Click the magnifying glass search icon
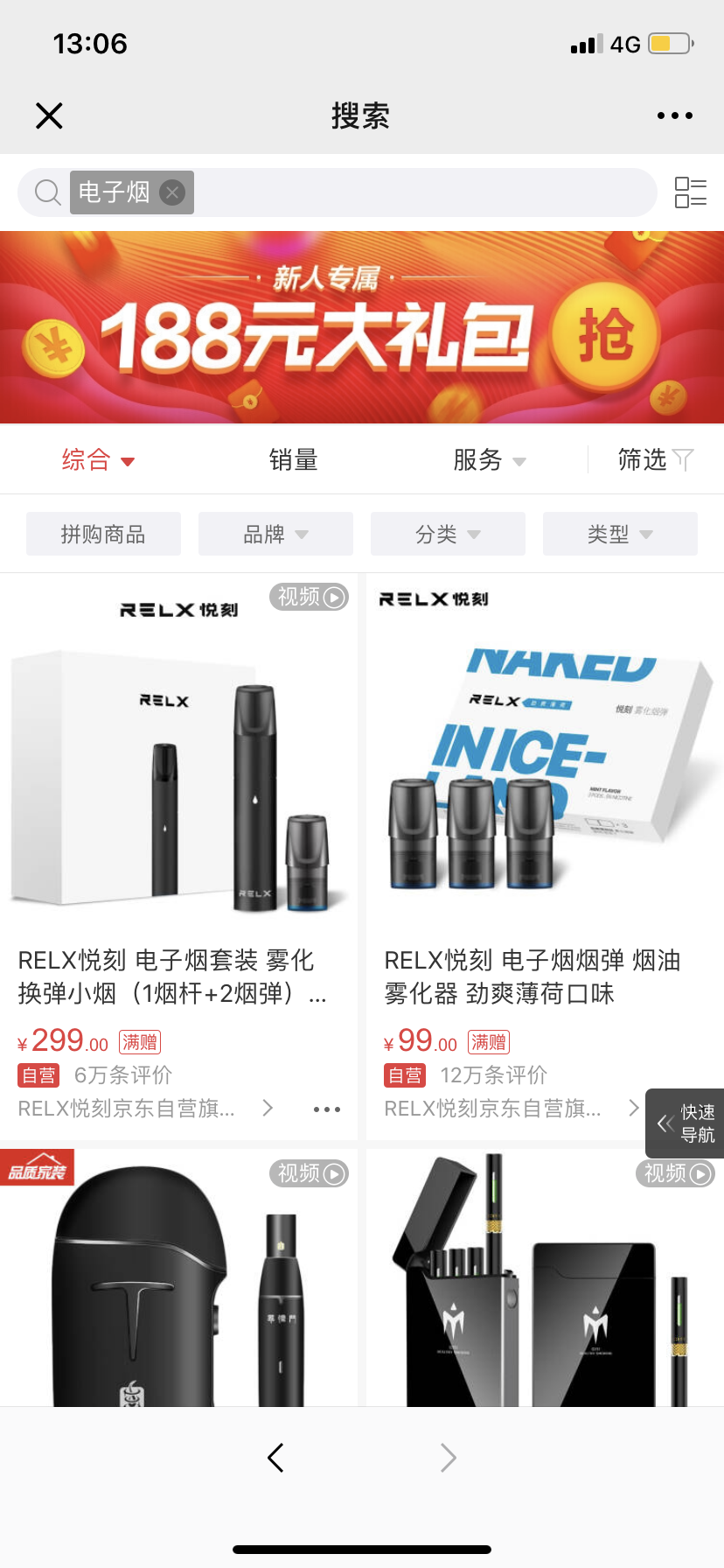 [46, 192]
